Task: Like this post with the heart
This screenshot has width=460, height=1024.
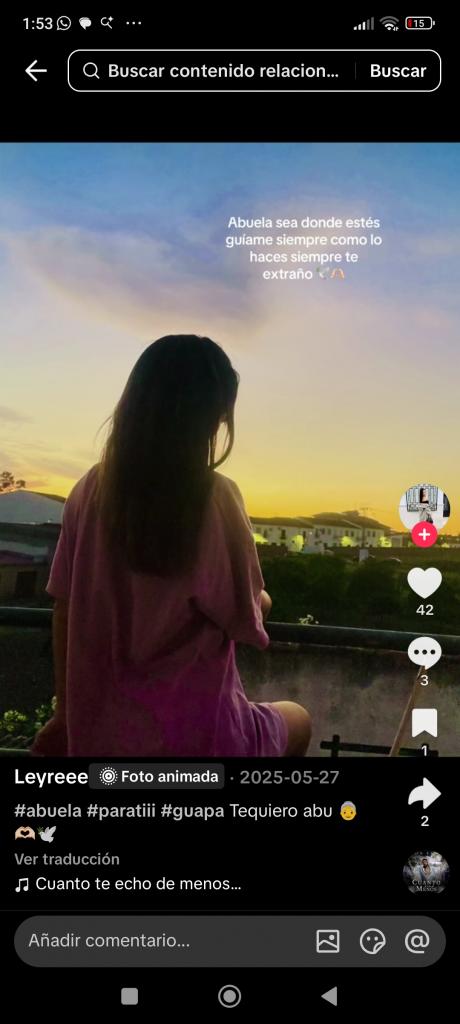Action: click(x=425, y=583)
